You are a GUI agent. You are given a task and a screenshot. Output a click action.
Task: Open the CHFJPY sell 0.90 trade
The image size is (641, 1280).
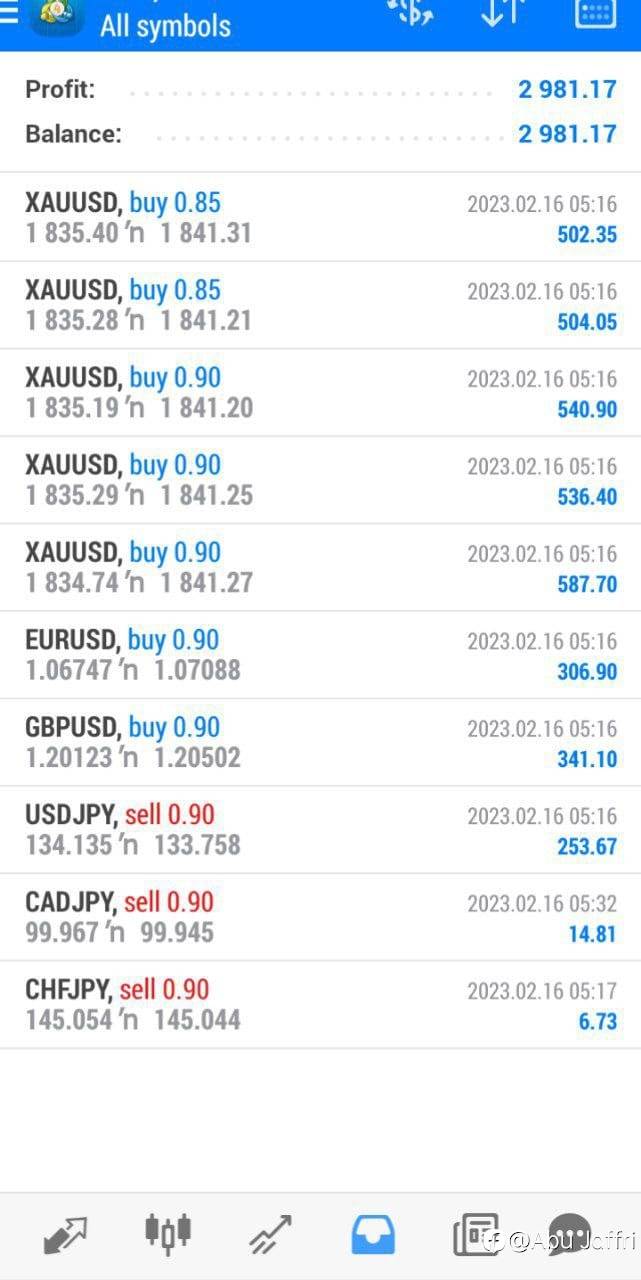pos(320,1005)
